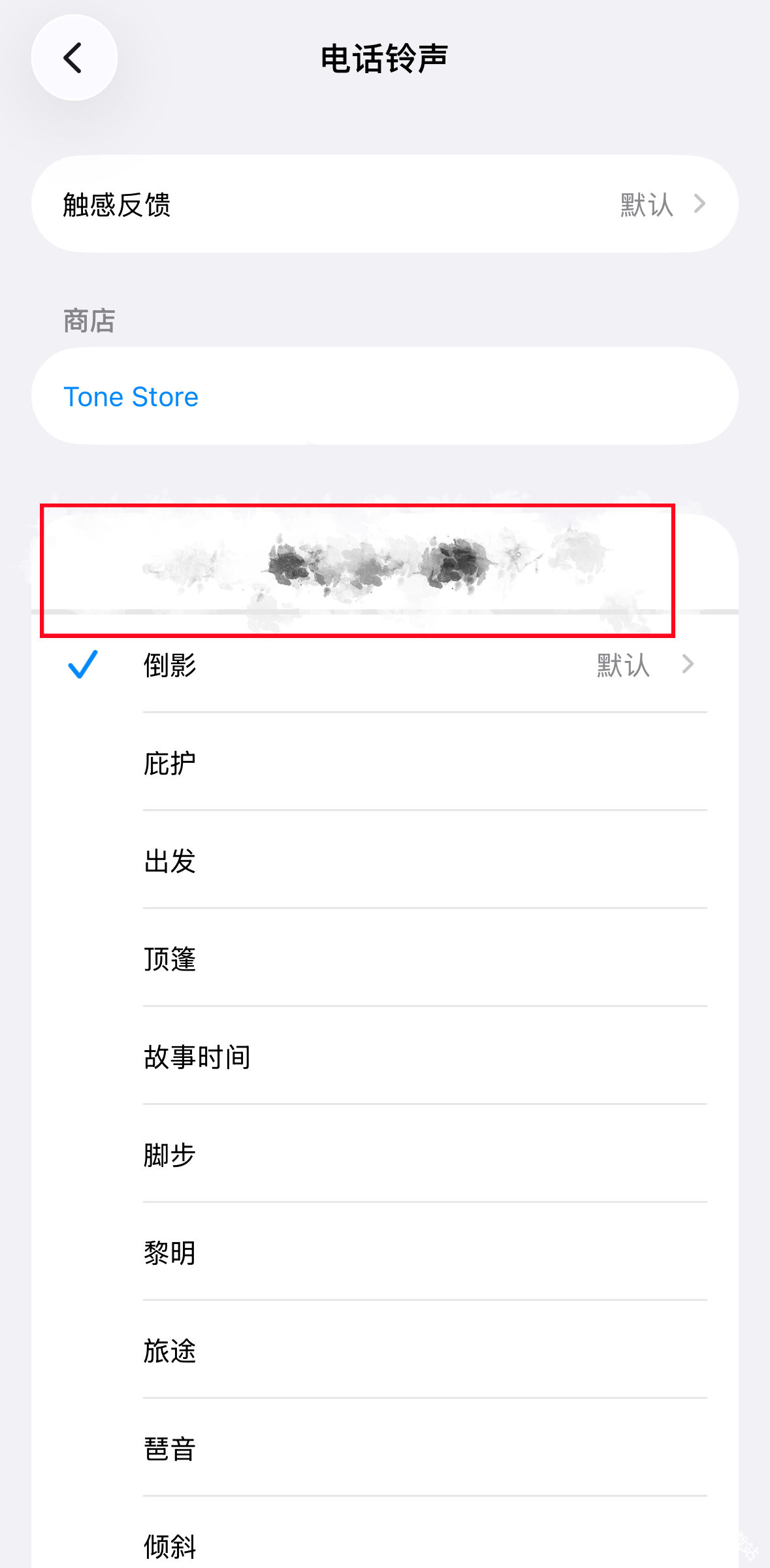This screenshot has width=770, height=1568.
Task: Set 脚步 as the ringtone
Action: click(170, 1155)
